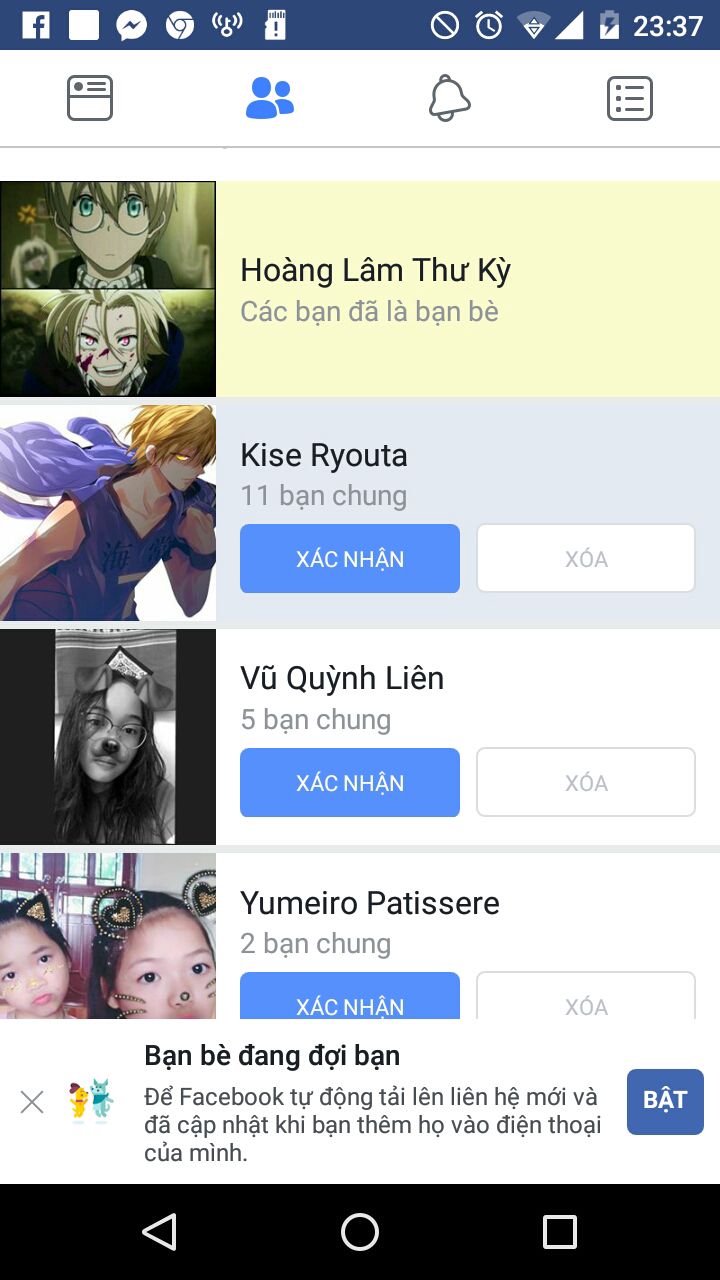720x1280 pixels.
Task: Tap Xác nhận for Vũ Quỳnh Liên
Action: click(350, 783)
